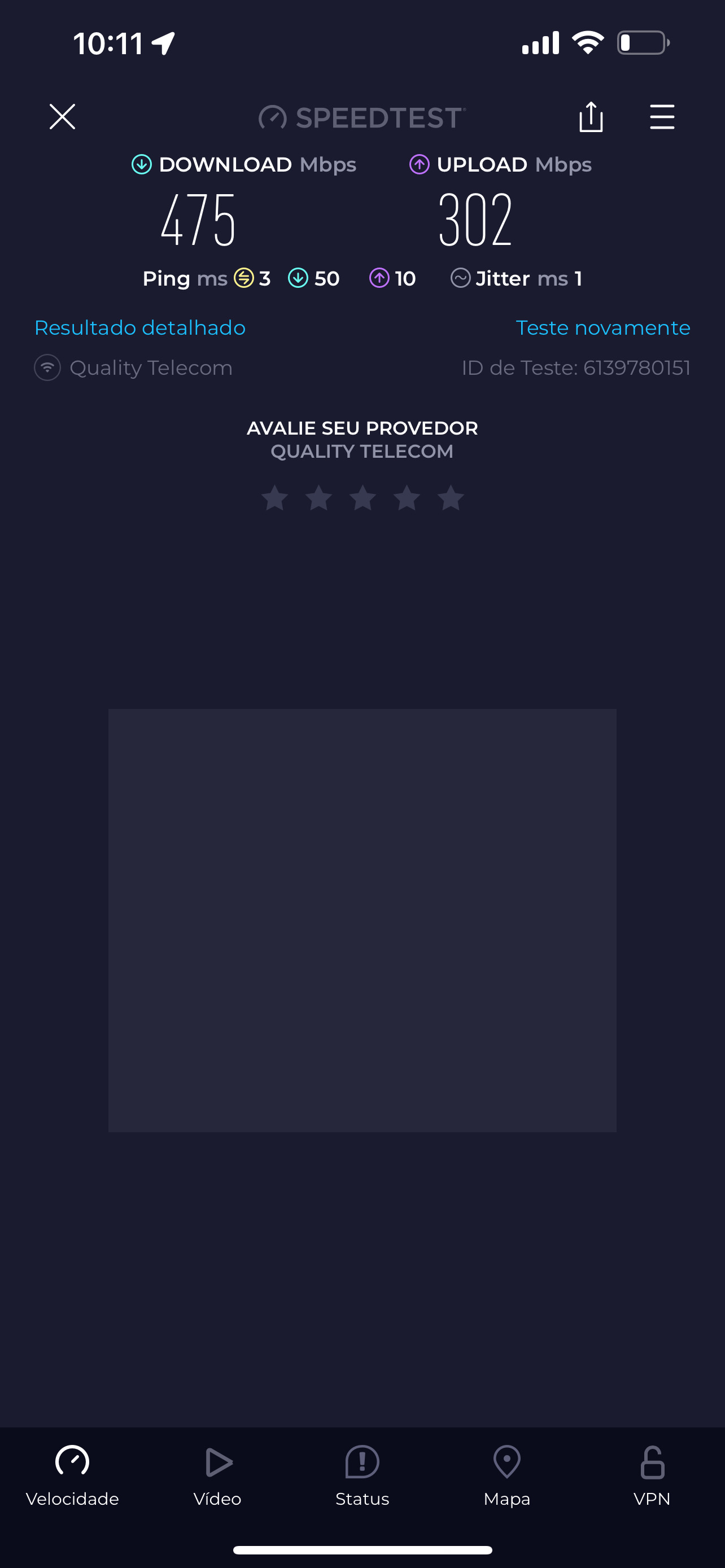725x1568 pixels.
Task: Select the Velocidade tab
Action: coord(72,1476)
